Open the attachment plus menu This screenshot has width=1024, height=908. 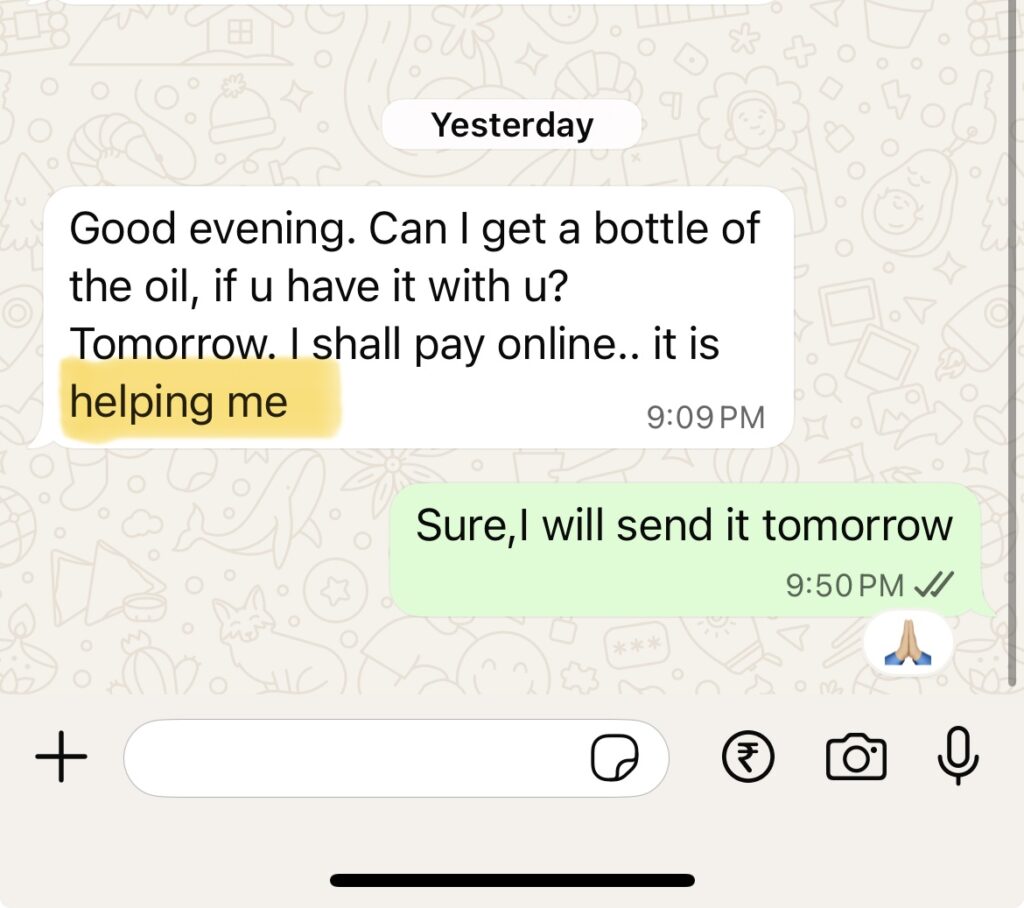click(61, 758)
